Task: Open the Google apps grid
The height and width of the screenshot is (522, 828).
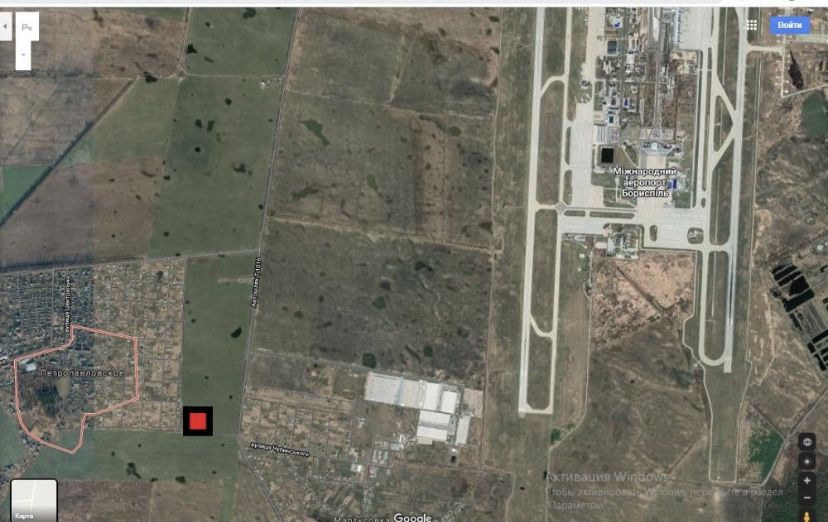Action: [751, 25]
